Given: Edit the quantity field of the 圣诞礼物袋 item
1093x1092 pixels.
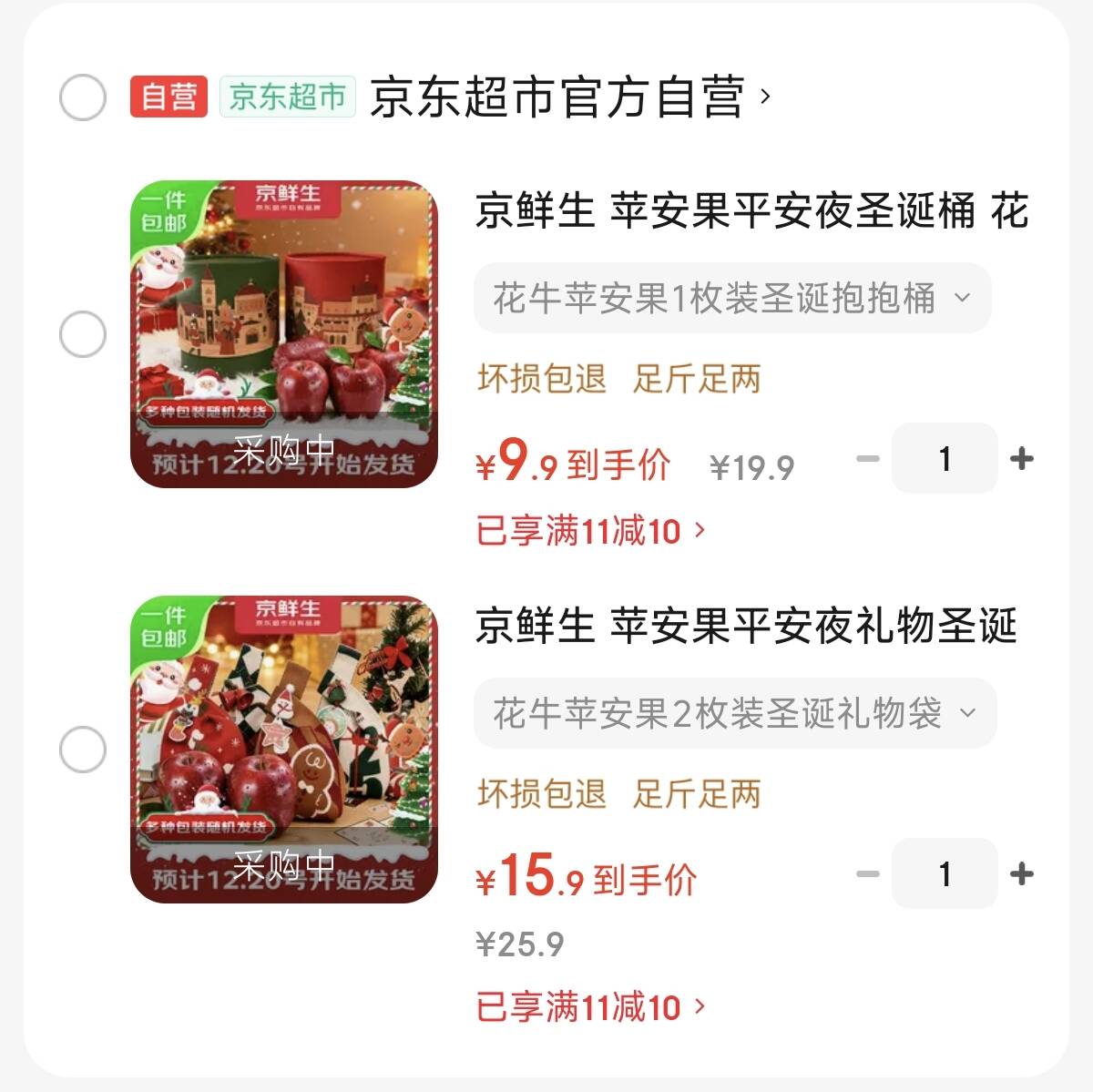Looking at the screenshot, I should click(945, 873).
